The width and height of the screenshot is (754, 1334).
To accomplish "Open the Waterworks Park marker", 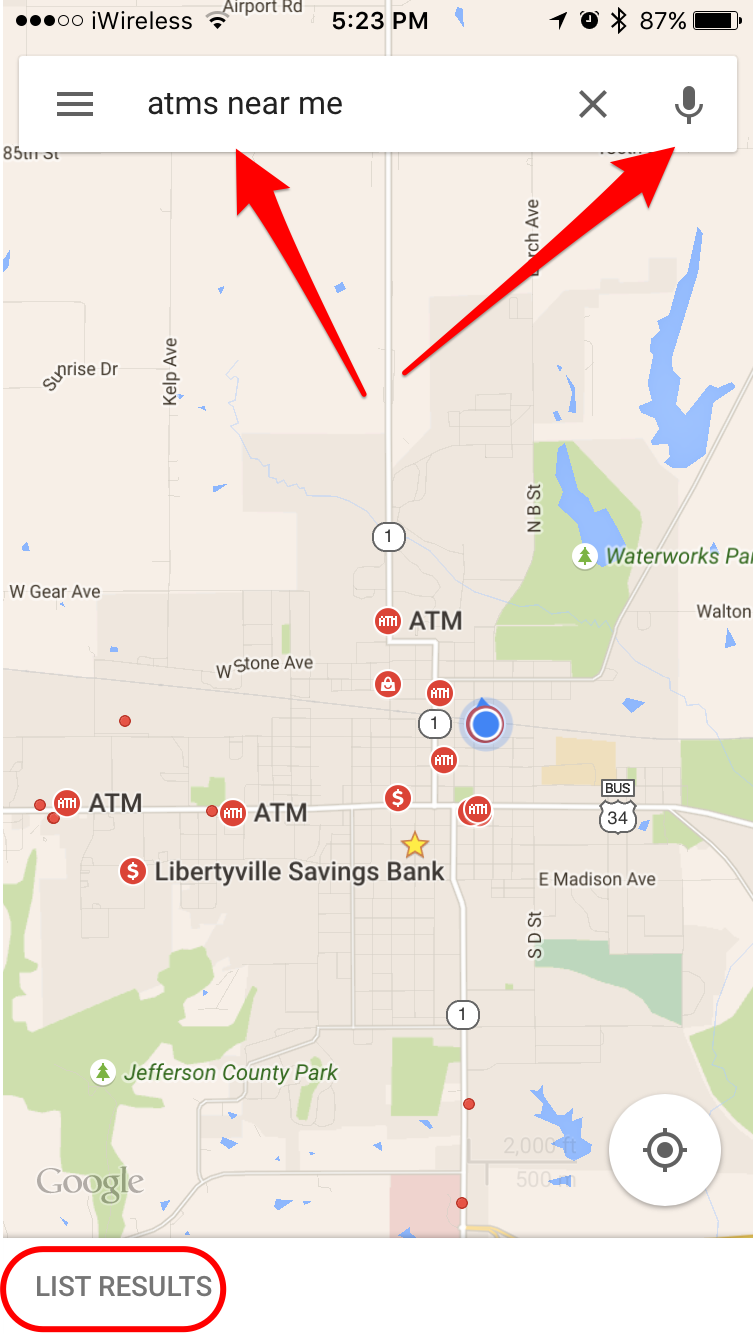I will click(x=585, y=556).
